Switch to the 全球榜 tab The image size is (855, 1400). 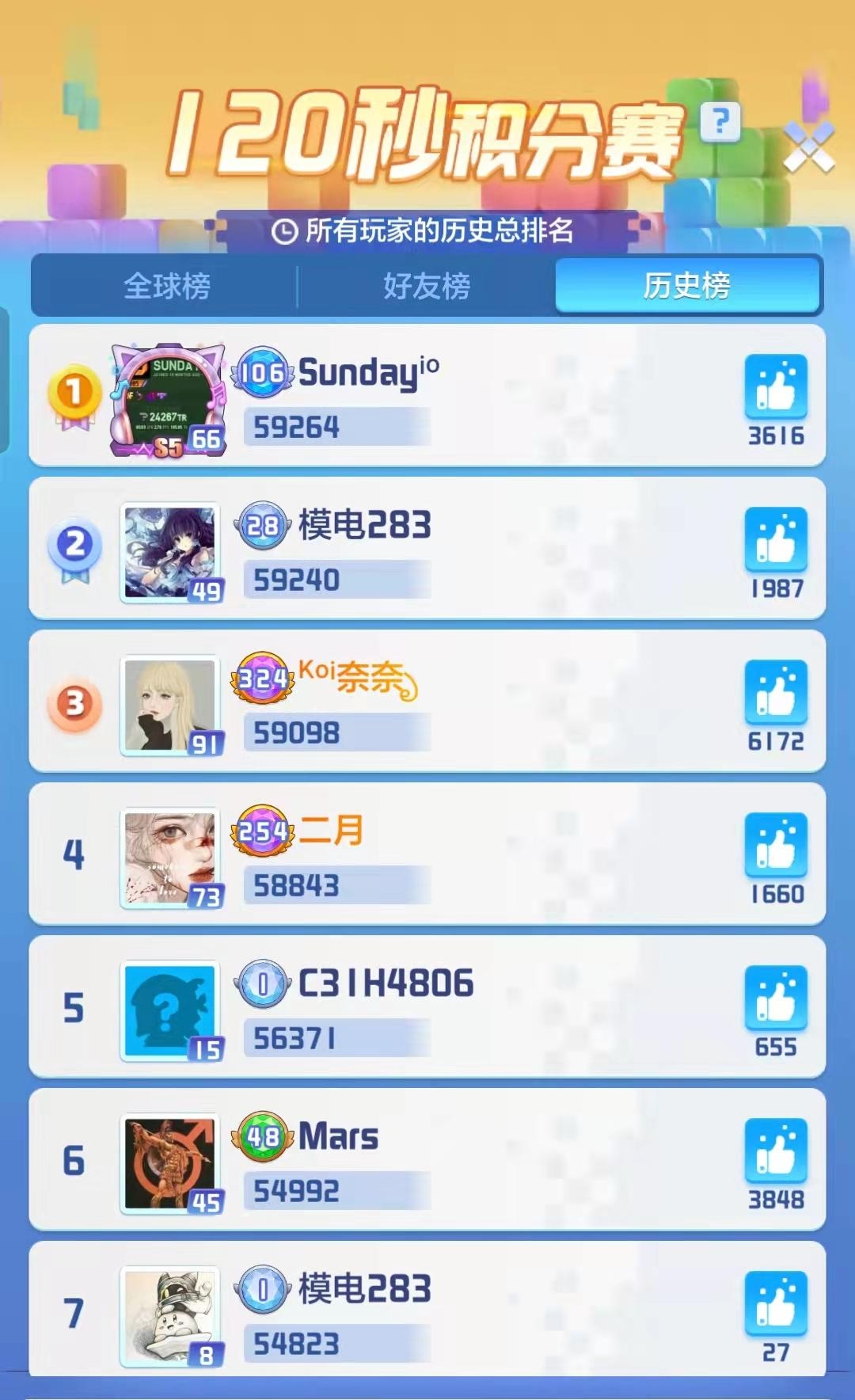(x=166, y=286)
